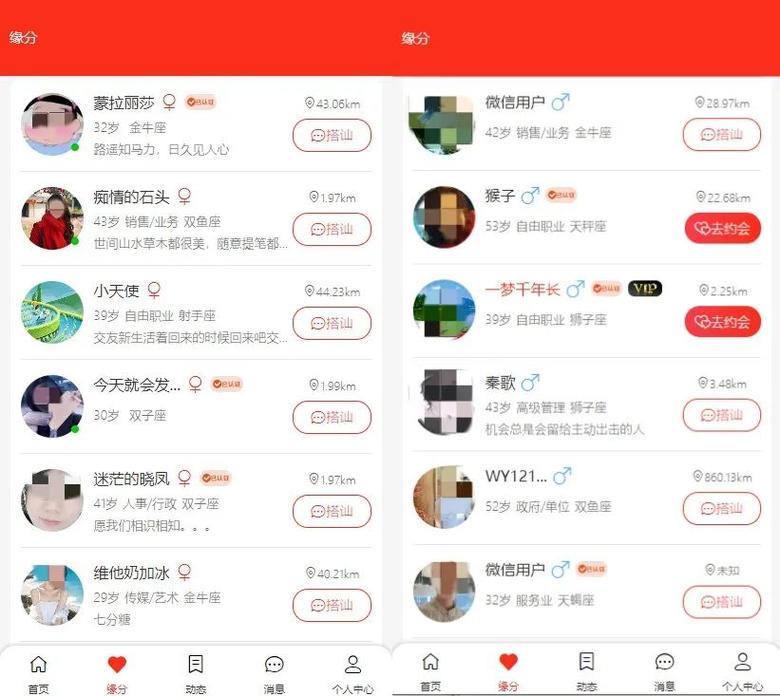Chat up 痴情的石头 via 搭讪

pyautogui.click(x=331, y=229)
